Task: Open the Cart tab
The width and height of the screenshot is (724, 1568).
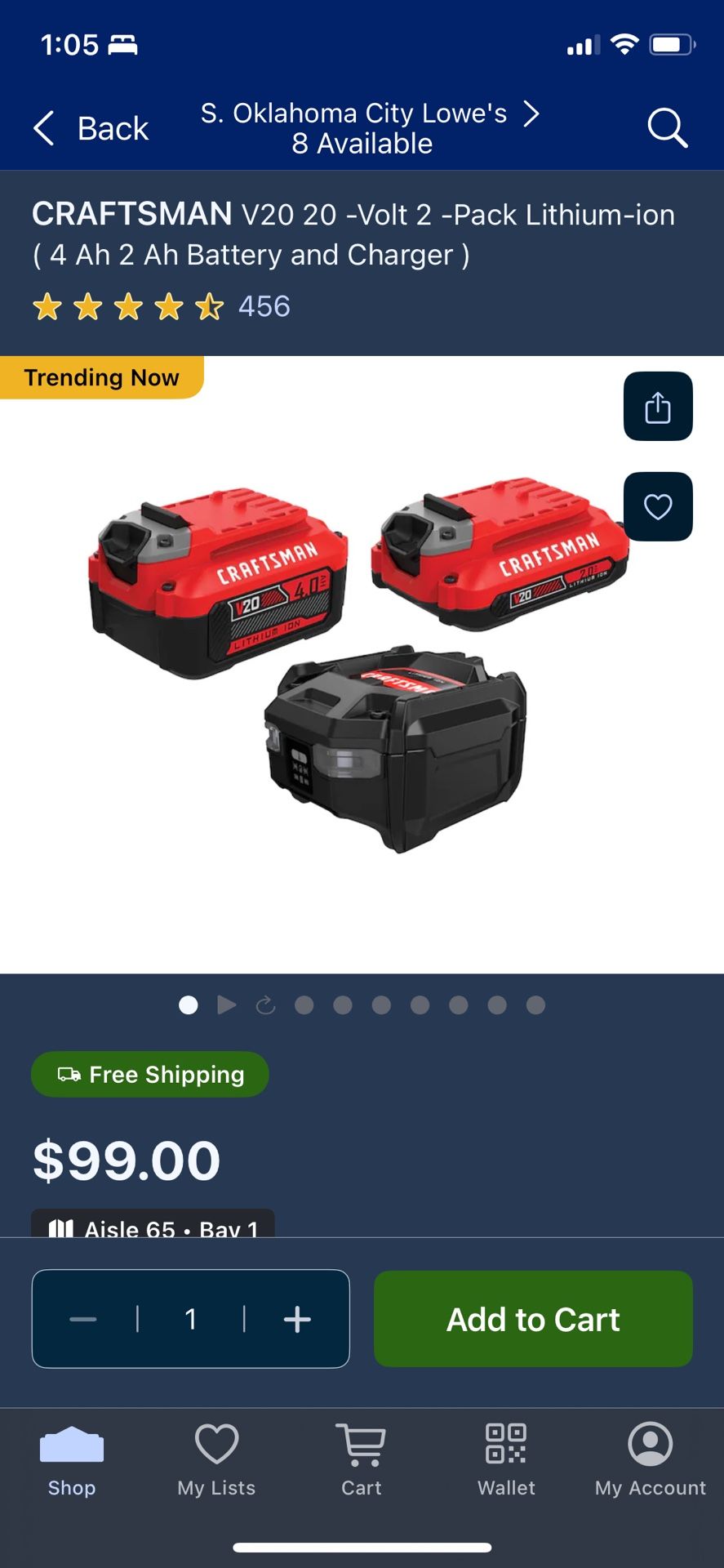Action: point(362,1460)
